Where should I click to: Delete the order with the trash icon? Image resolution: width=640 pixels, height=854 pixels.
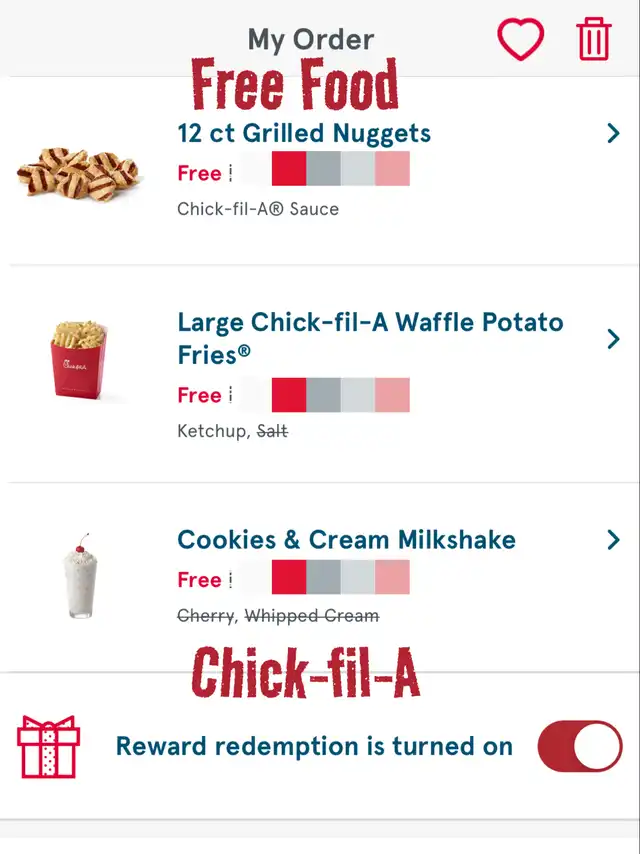click(593, 40)
